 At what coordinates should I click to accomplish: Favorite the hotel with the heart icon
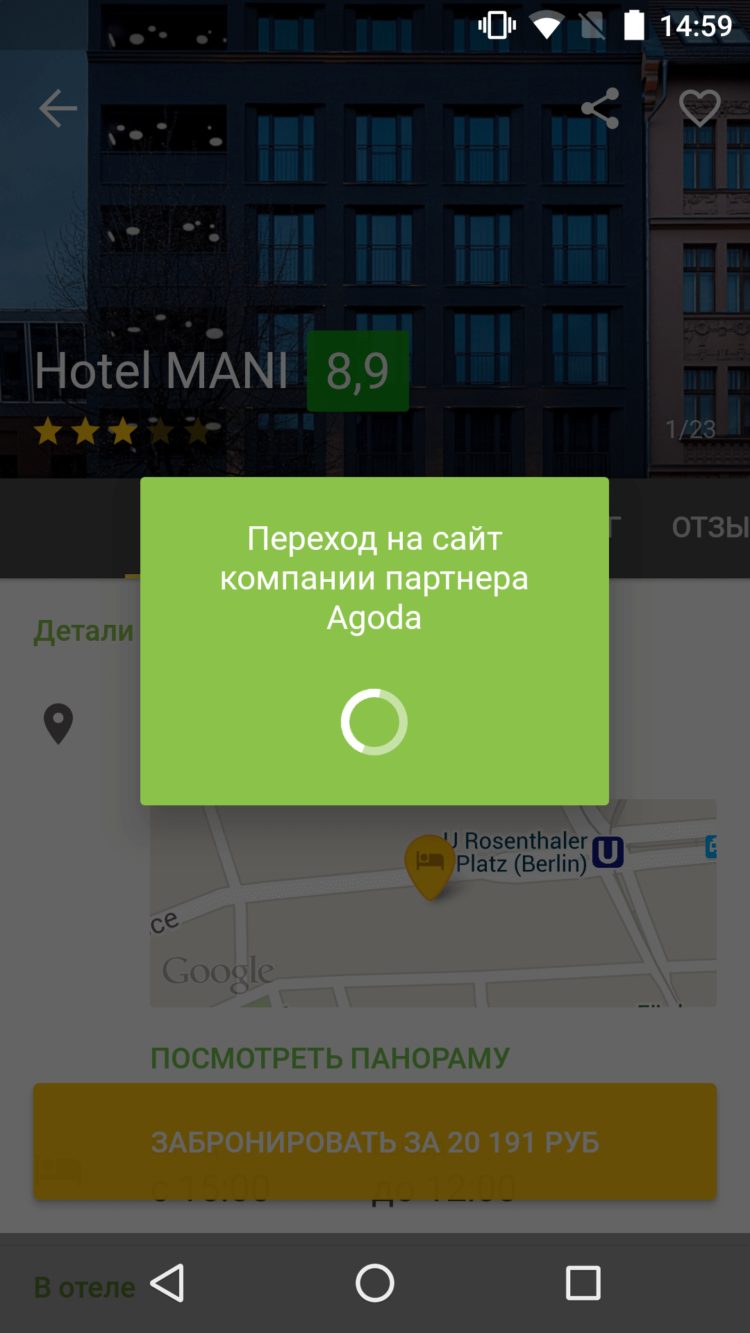tap(699, 110)
